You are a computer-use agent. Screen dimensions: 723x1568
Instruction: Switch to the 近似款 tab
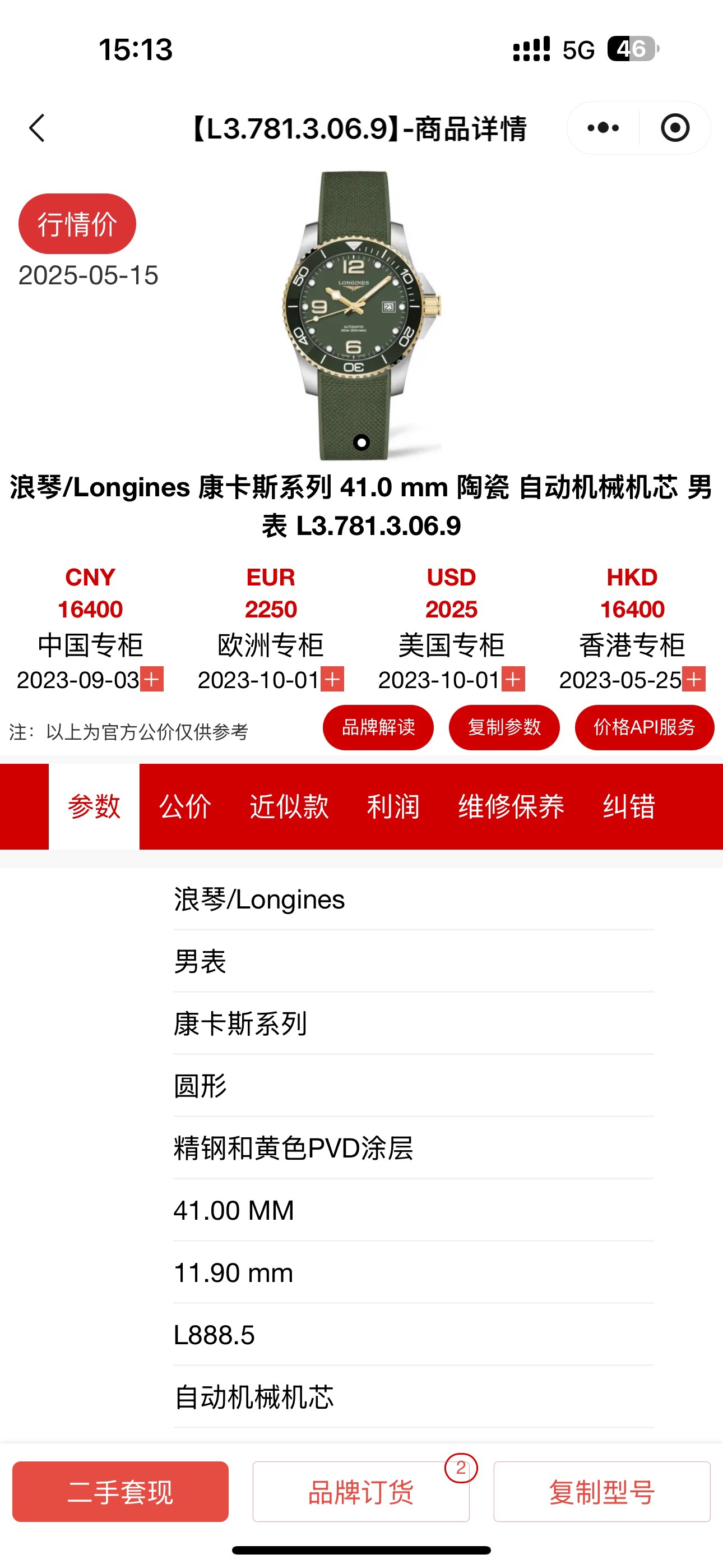pos(289,806)
